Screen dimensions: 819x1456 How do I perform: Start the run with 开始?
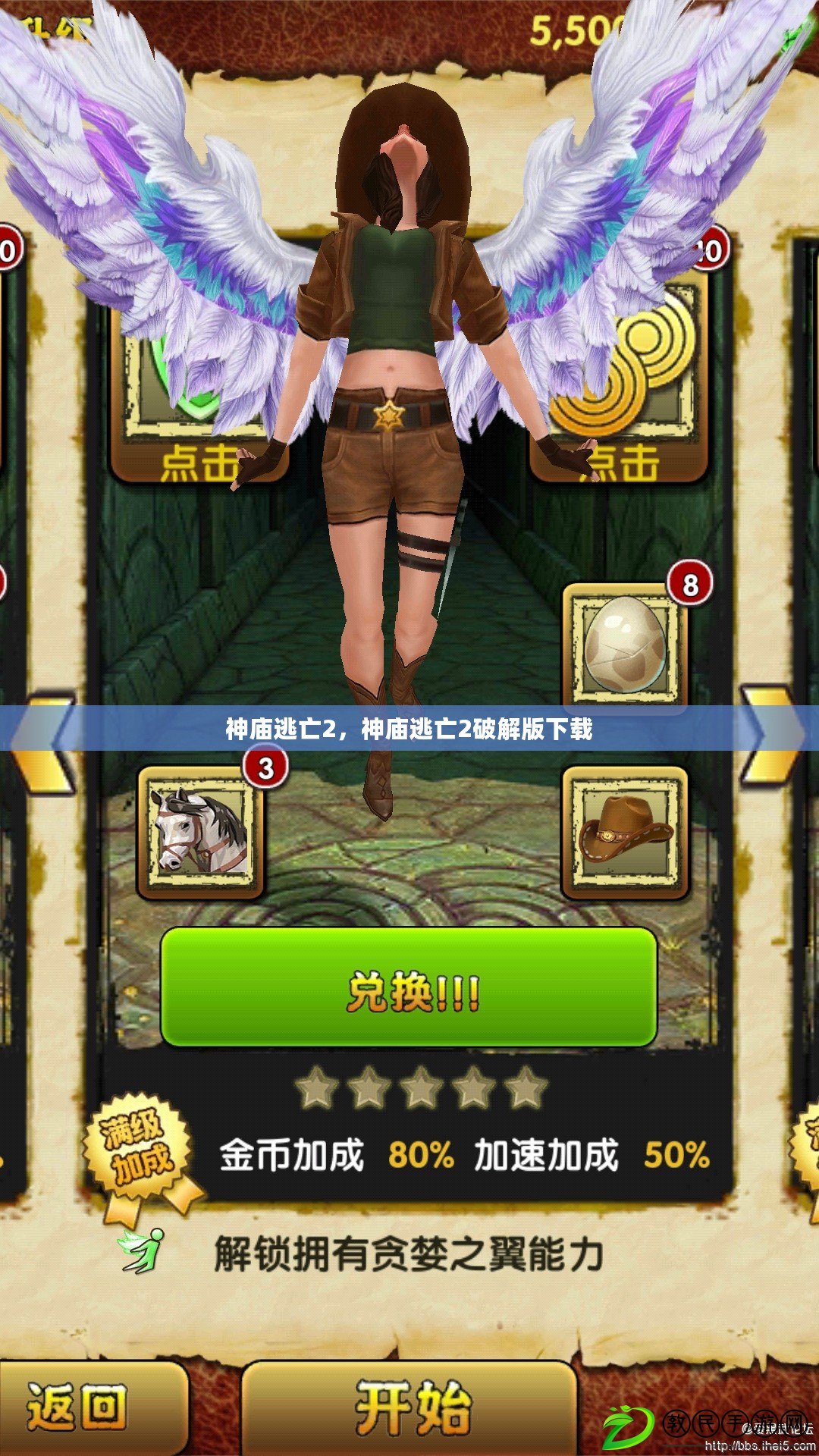409,1407
